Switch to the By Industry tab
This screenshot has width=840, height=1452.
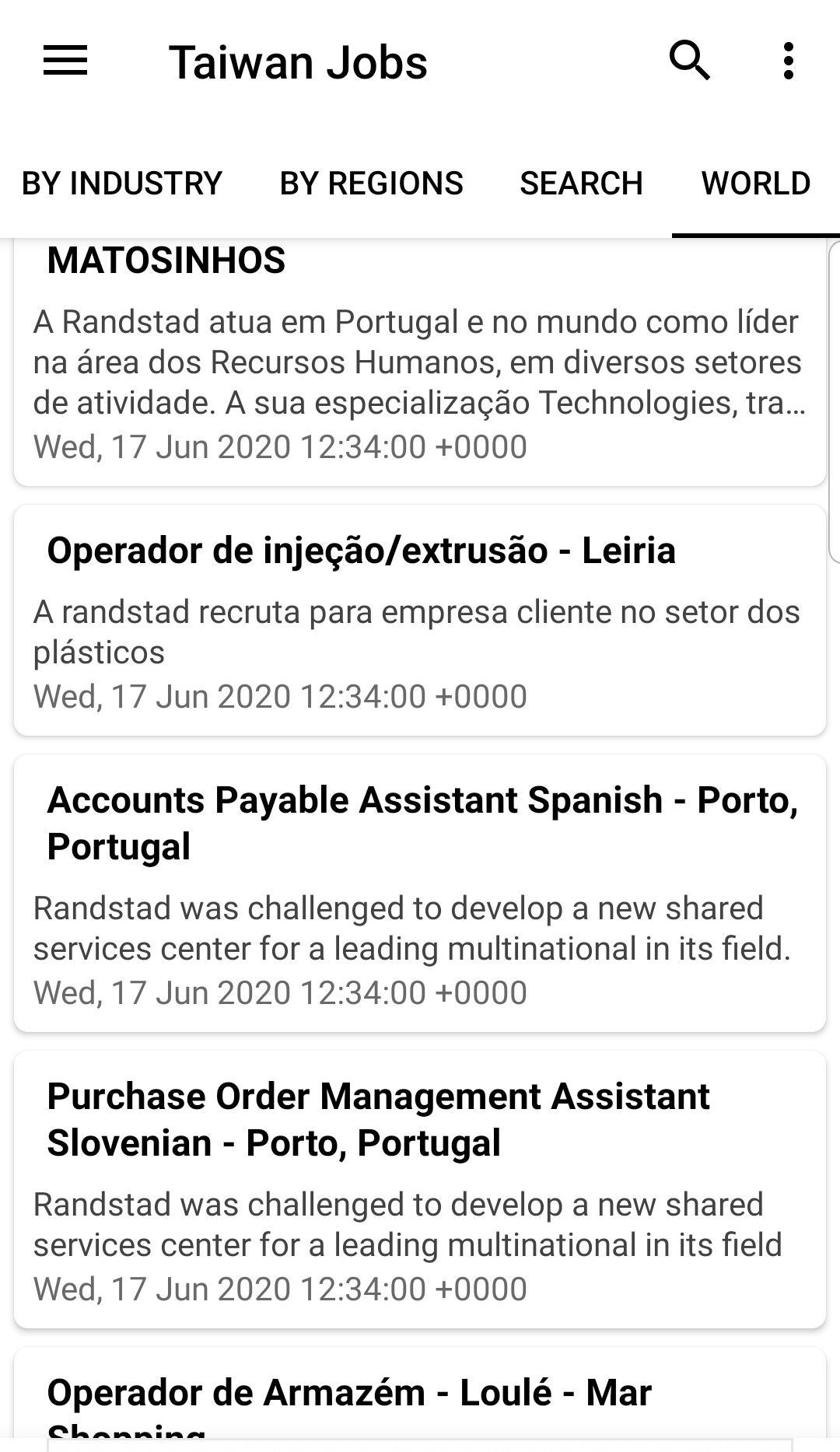coord(122,184)
